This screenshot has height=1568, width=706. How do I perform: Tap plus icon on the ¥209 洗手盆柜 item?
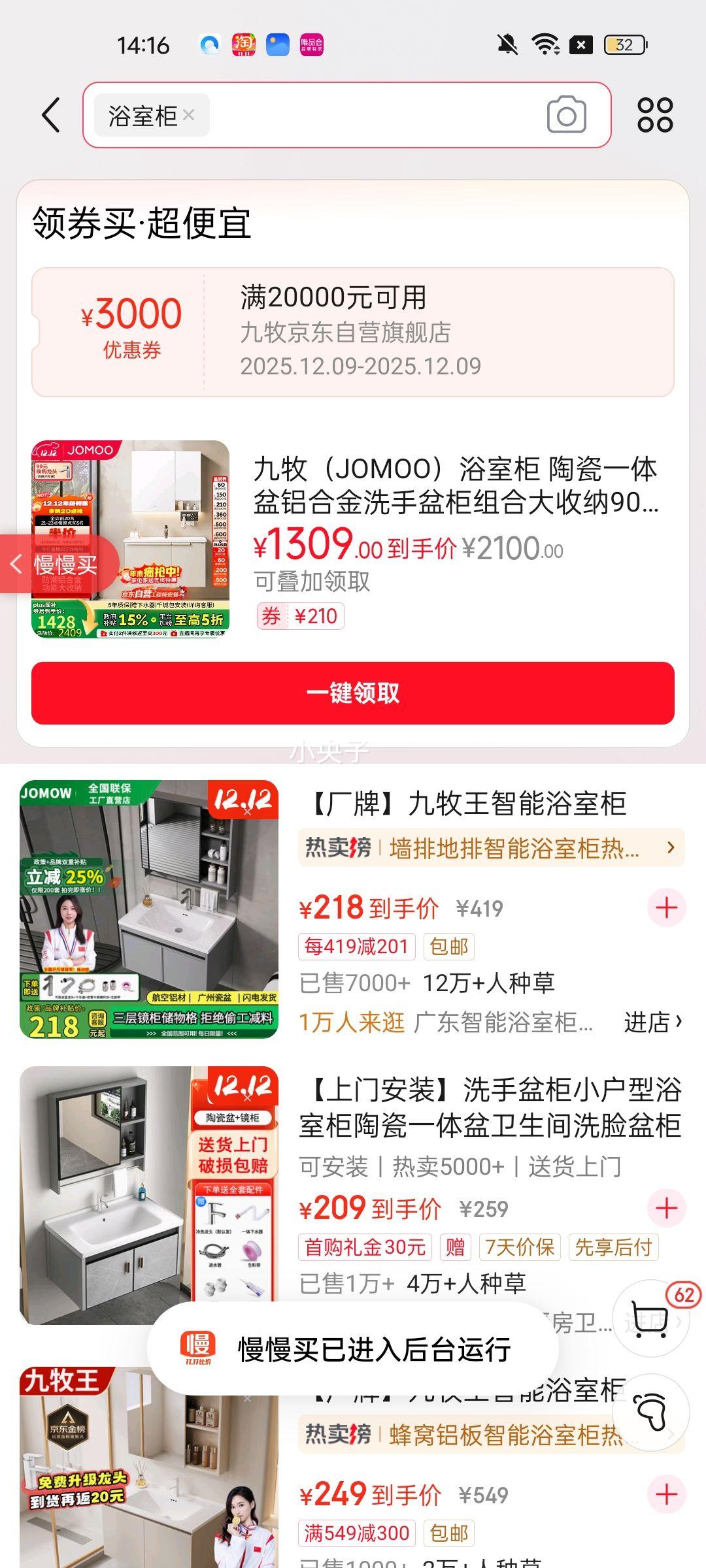click(x=666, y=1209)
